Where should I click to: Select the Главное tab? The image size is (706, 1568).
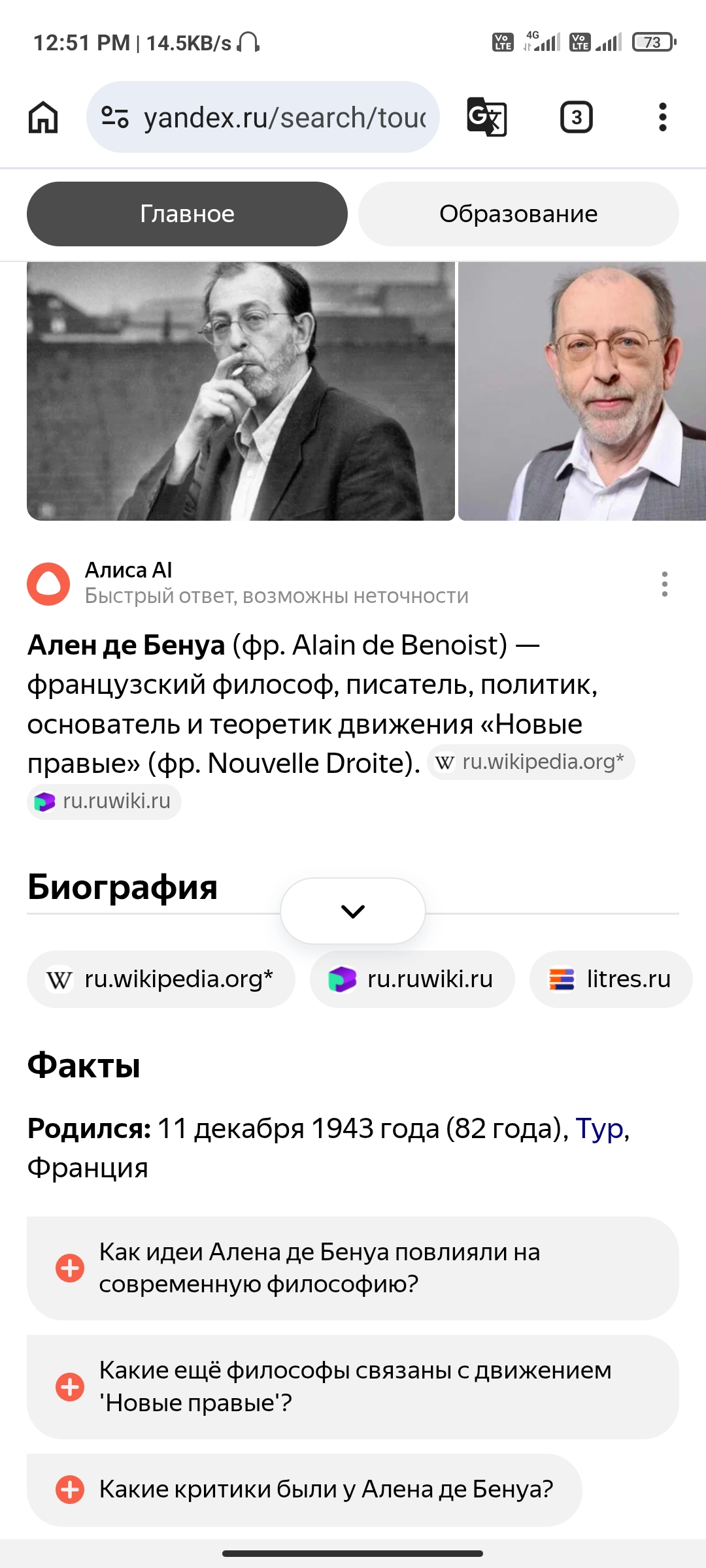(x=187, y=214)
